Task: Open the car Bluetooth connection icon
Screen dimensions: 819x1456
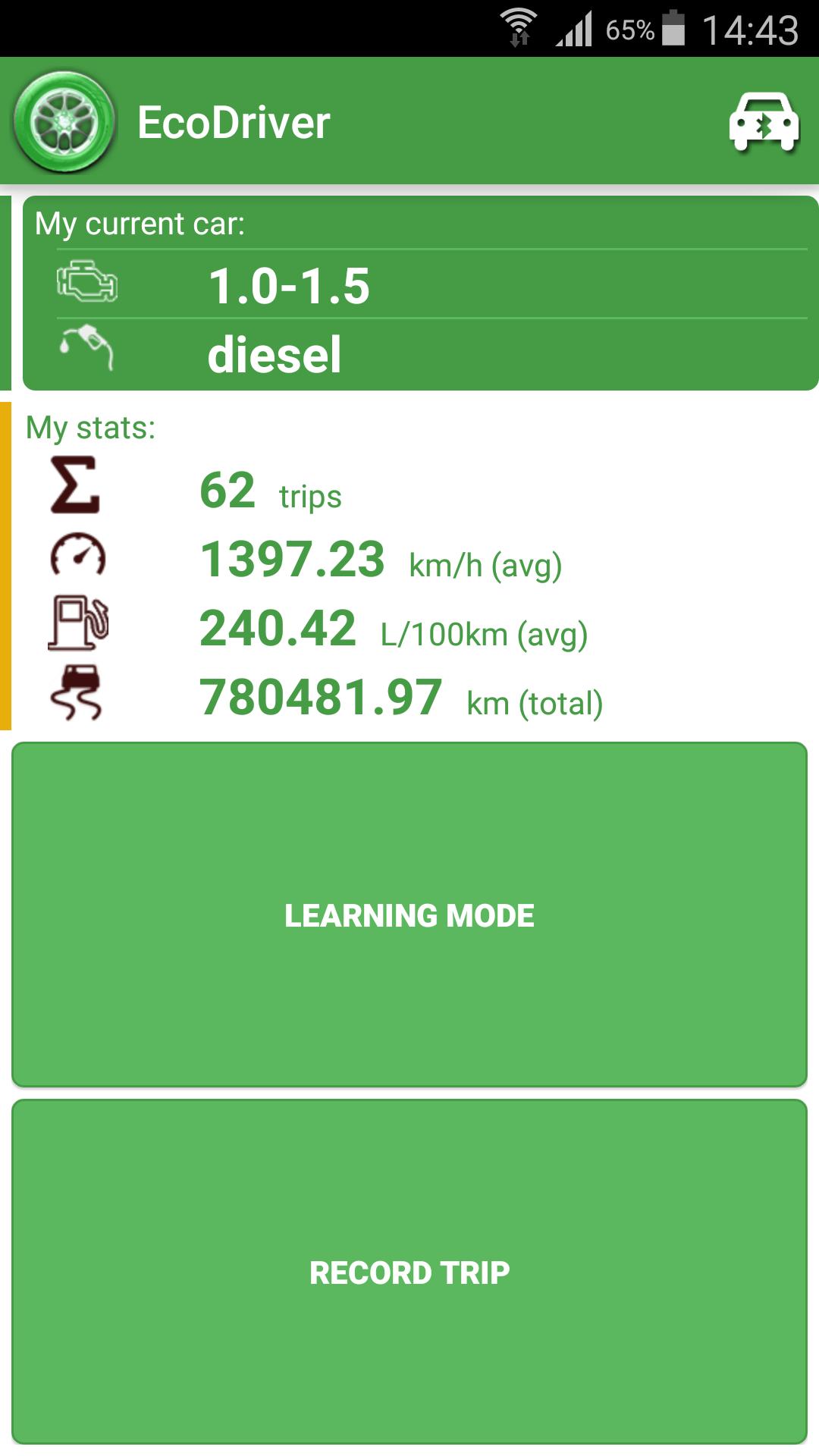Action: [x=764, y=123]
